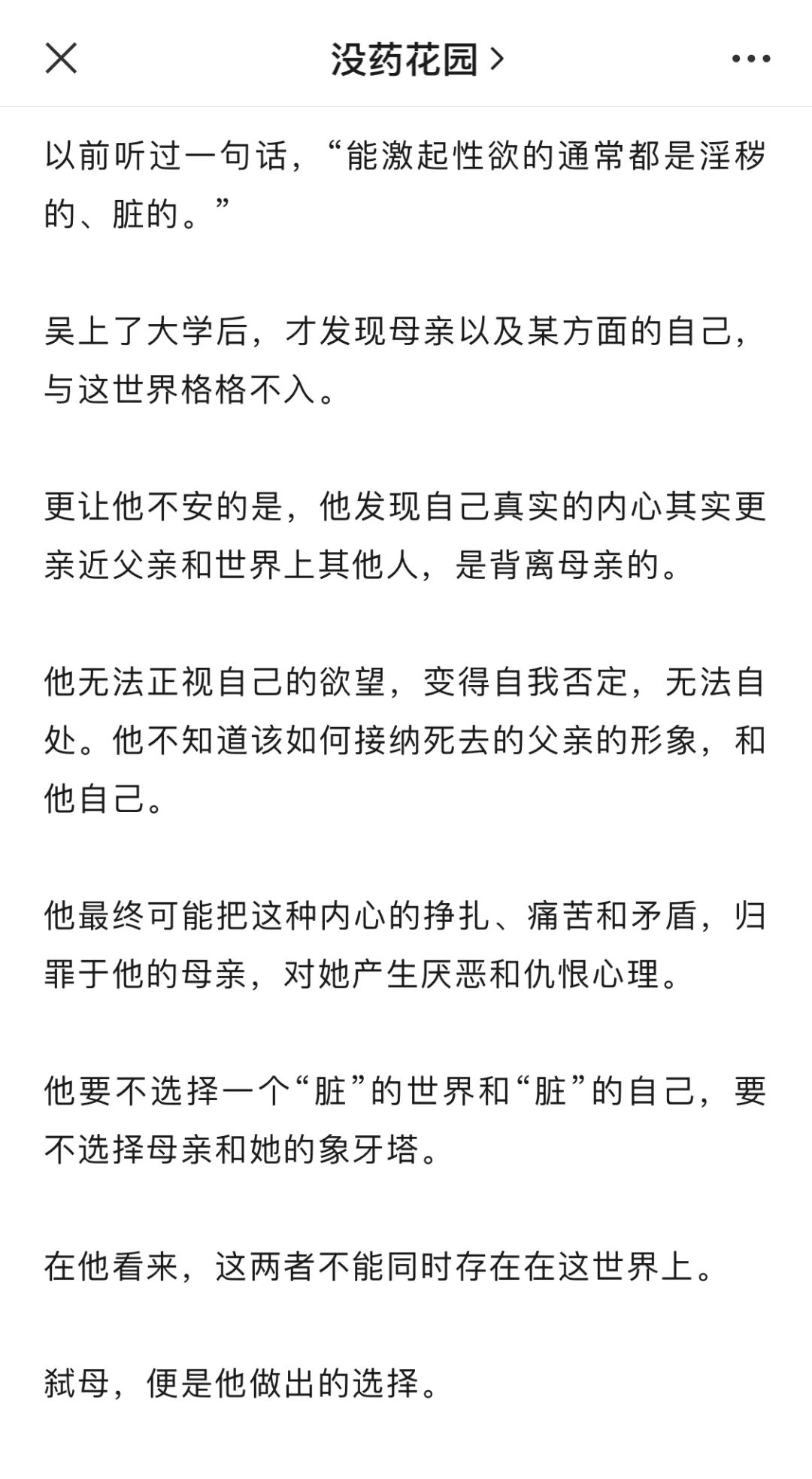
Task: Close the article with the X icon
Action: coord(61,58)
